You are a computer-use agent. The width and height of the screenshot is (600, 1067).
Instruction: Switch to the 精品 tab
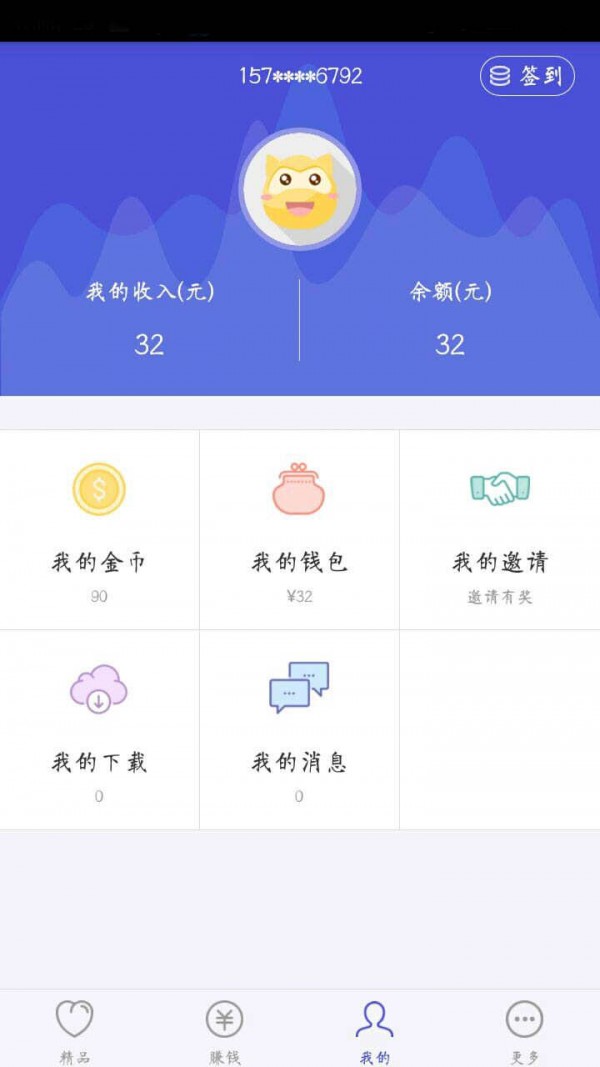pos(74,1029)
